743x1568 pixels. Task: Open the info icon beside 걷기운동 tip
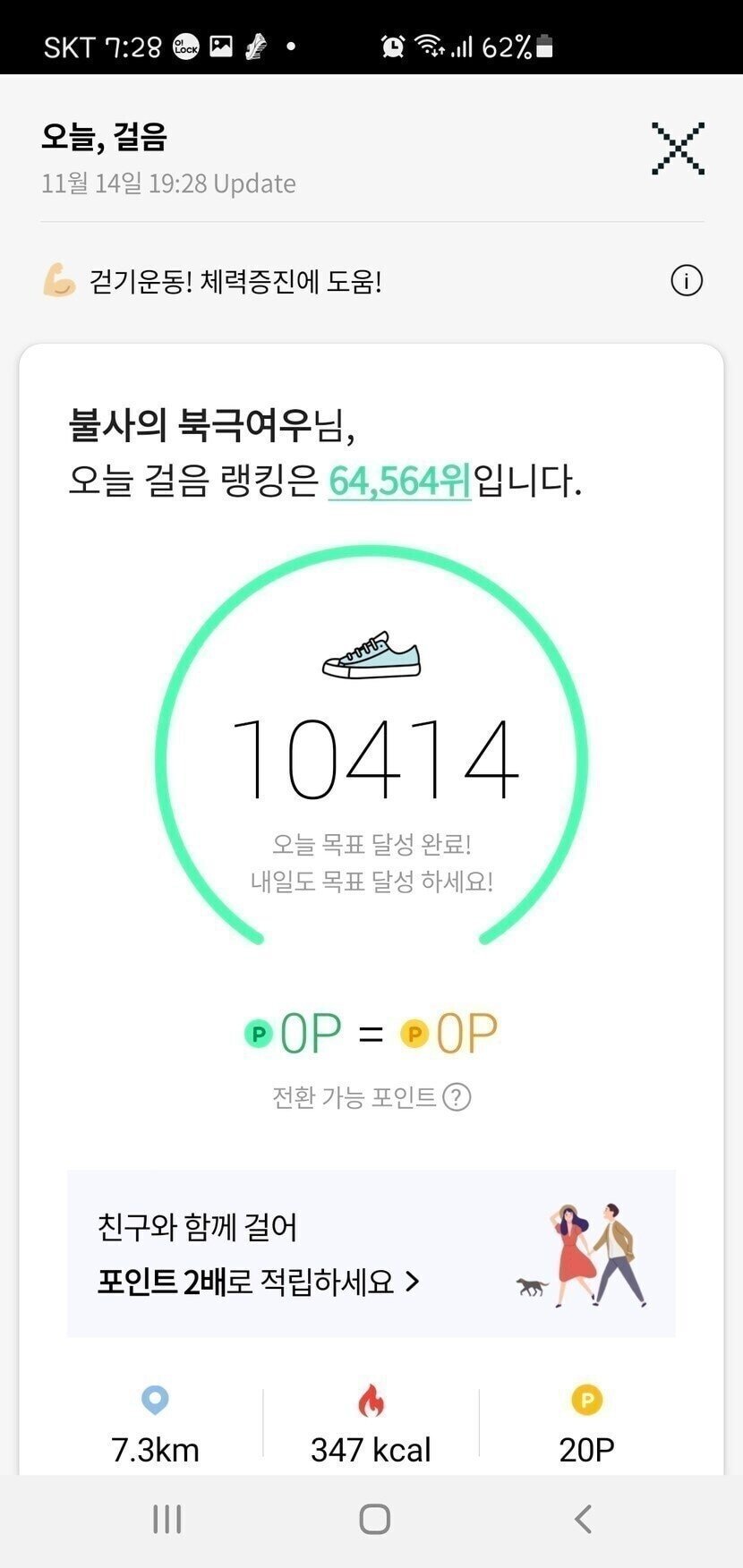(x=687, y=281)
